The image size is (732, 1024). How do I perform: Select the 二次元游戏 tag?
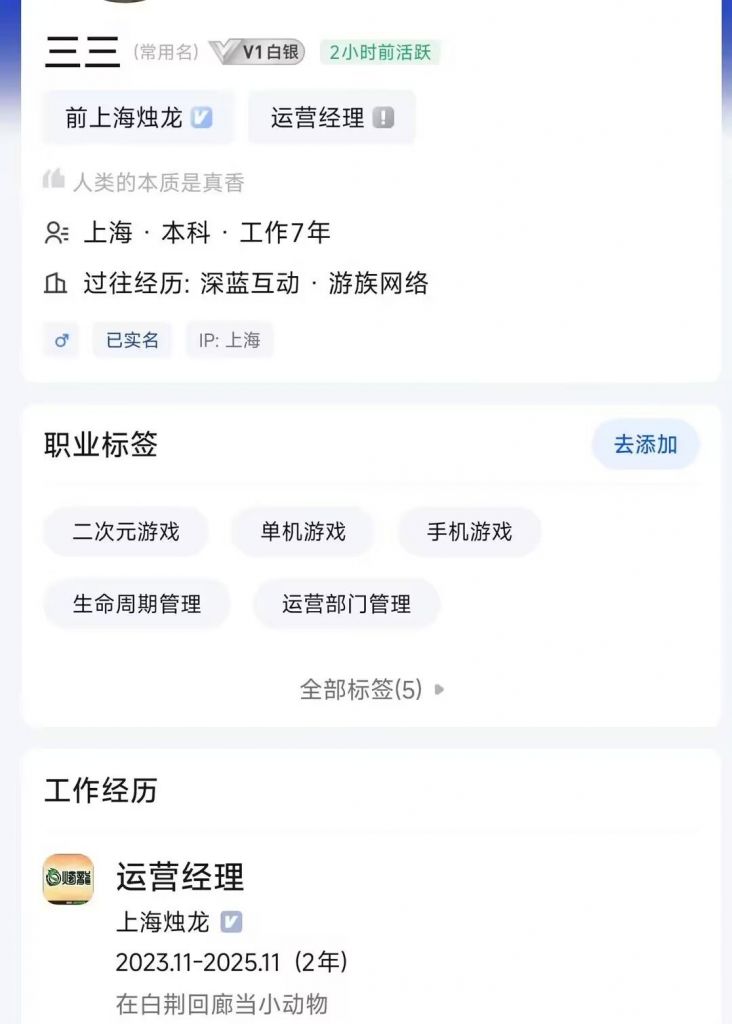click(x=127, y=532)
